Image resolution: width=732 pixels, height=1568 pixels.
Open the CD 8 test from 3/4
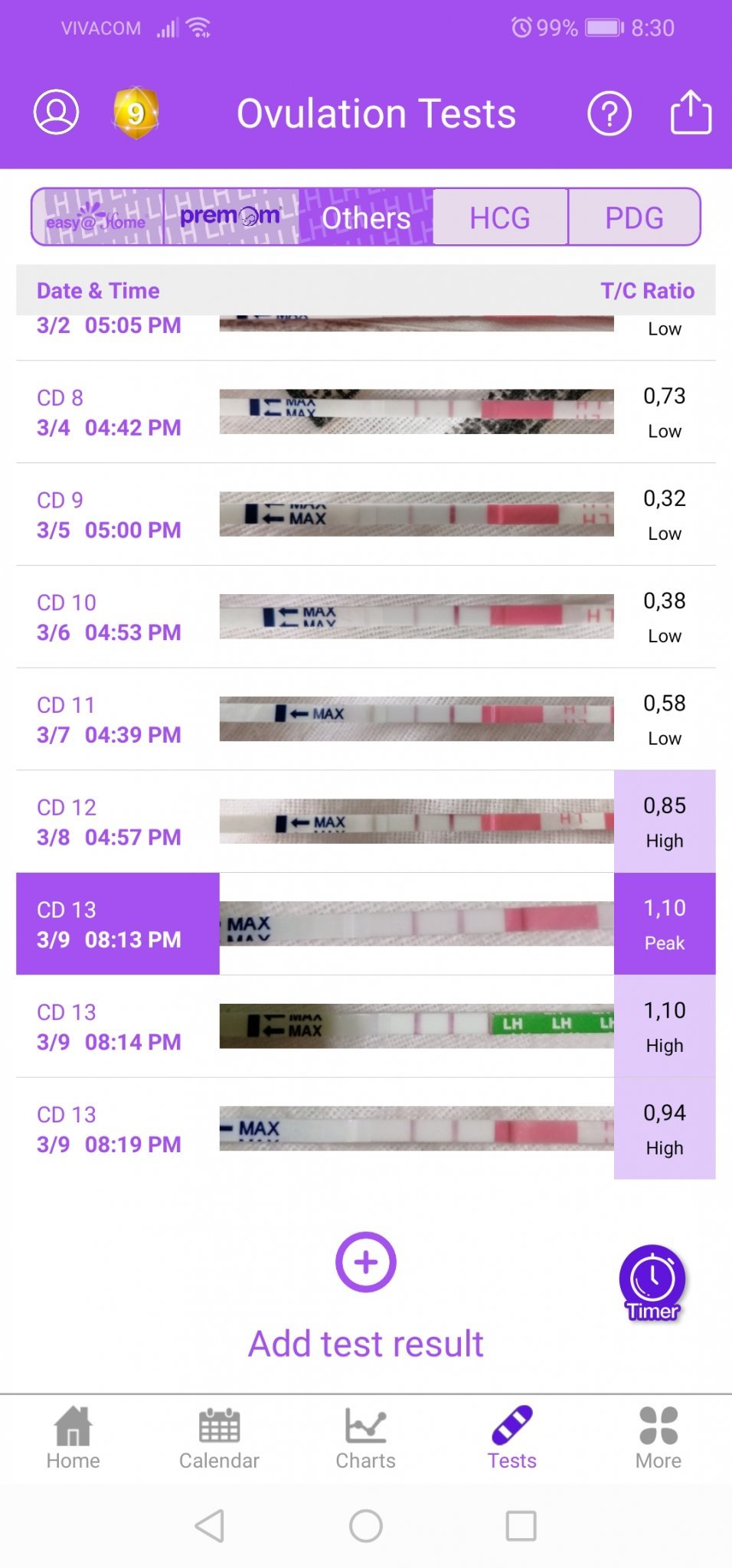pos(365,413)
